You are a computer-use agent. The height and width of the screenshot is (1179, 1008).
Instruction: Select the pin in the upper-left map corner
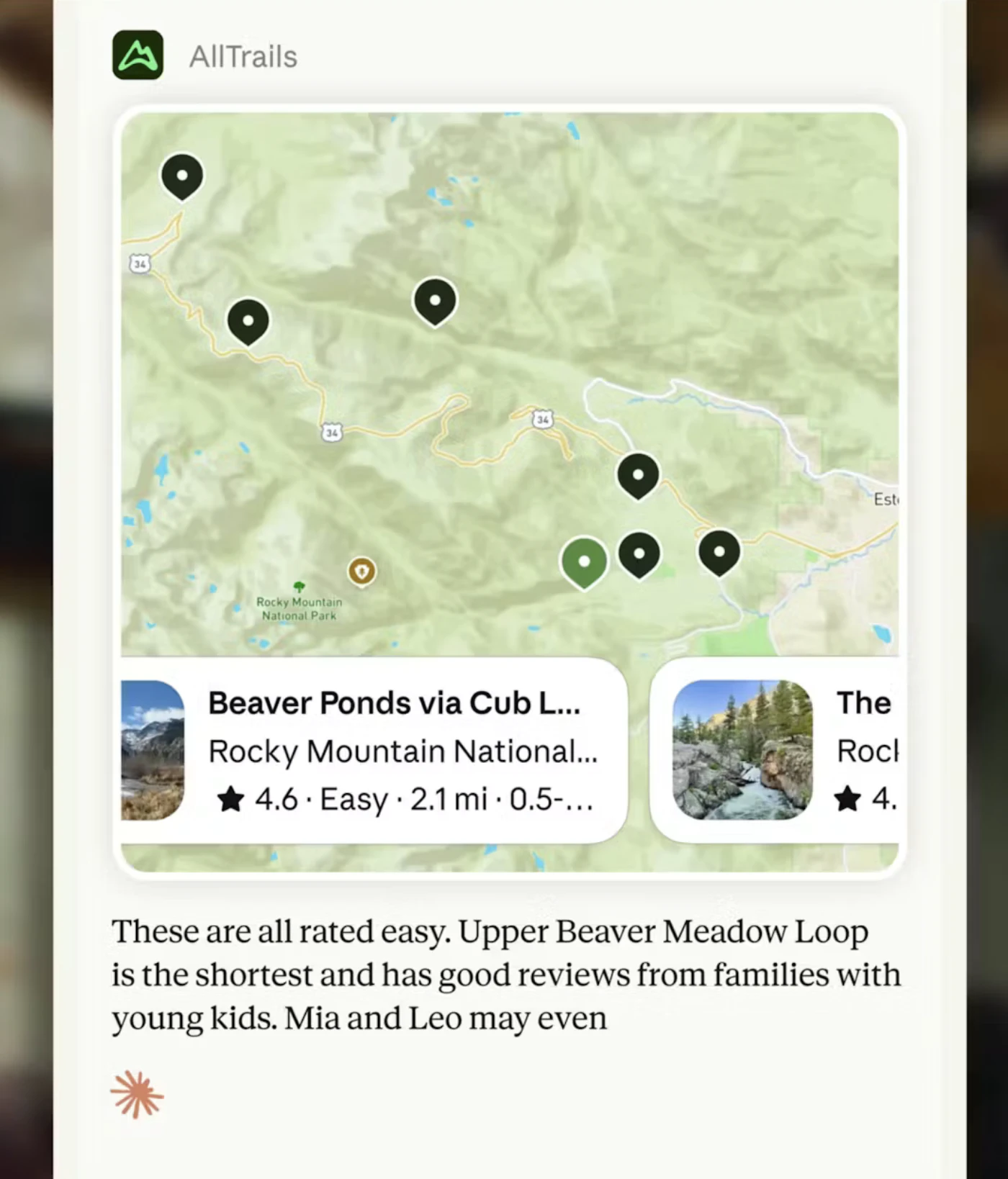[x=181, y=175]
